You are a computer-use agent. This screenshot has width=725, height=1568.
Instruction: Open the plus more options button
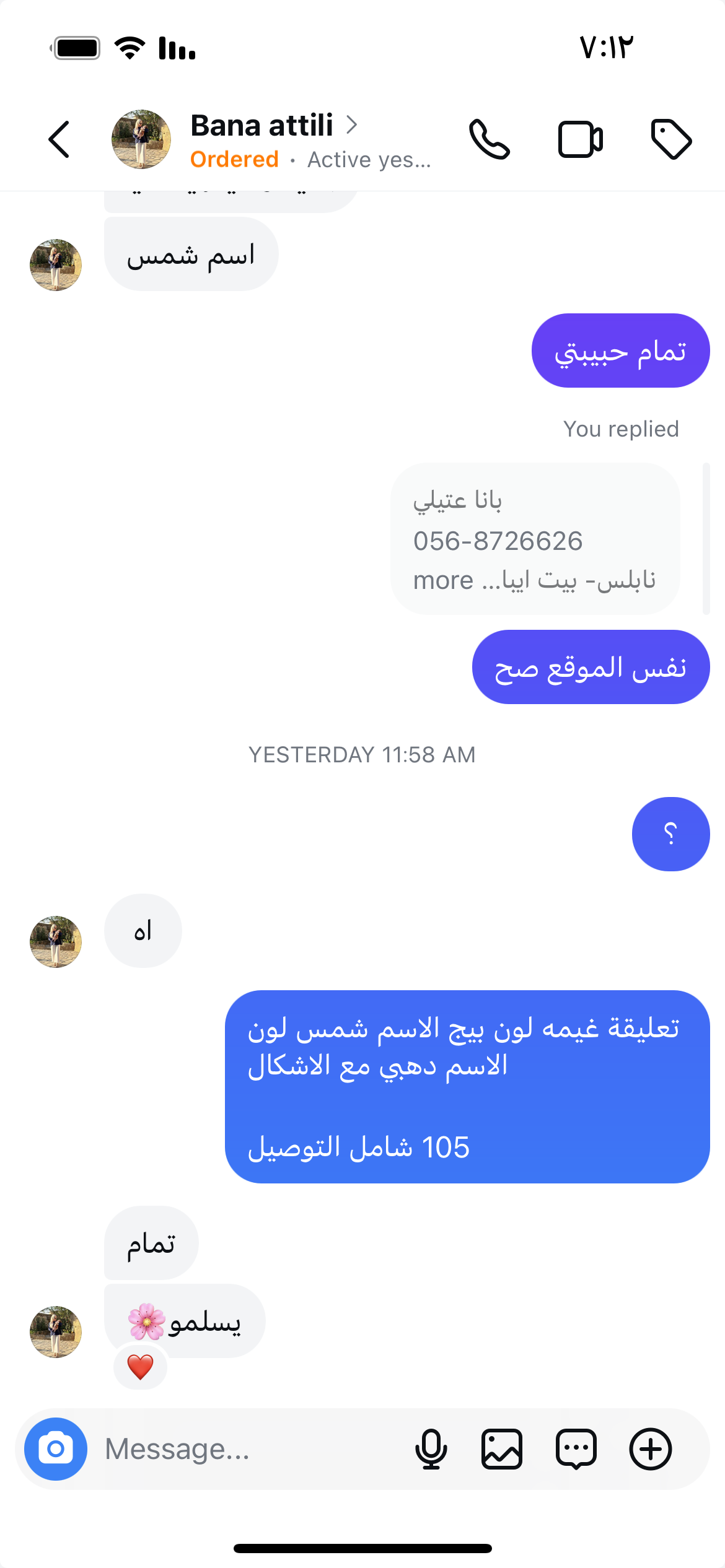point(651,1449)
